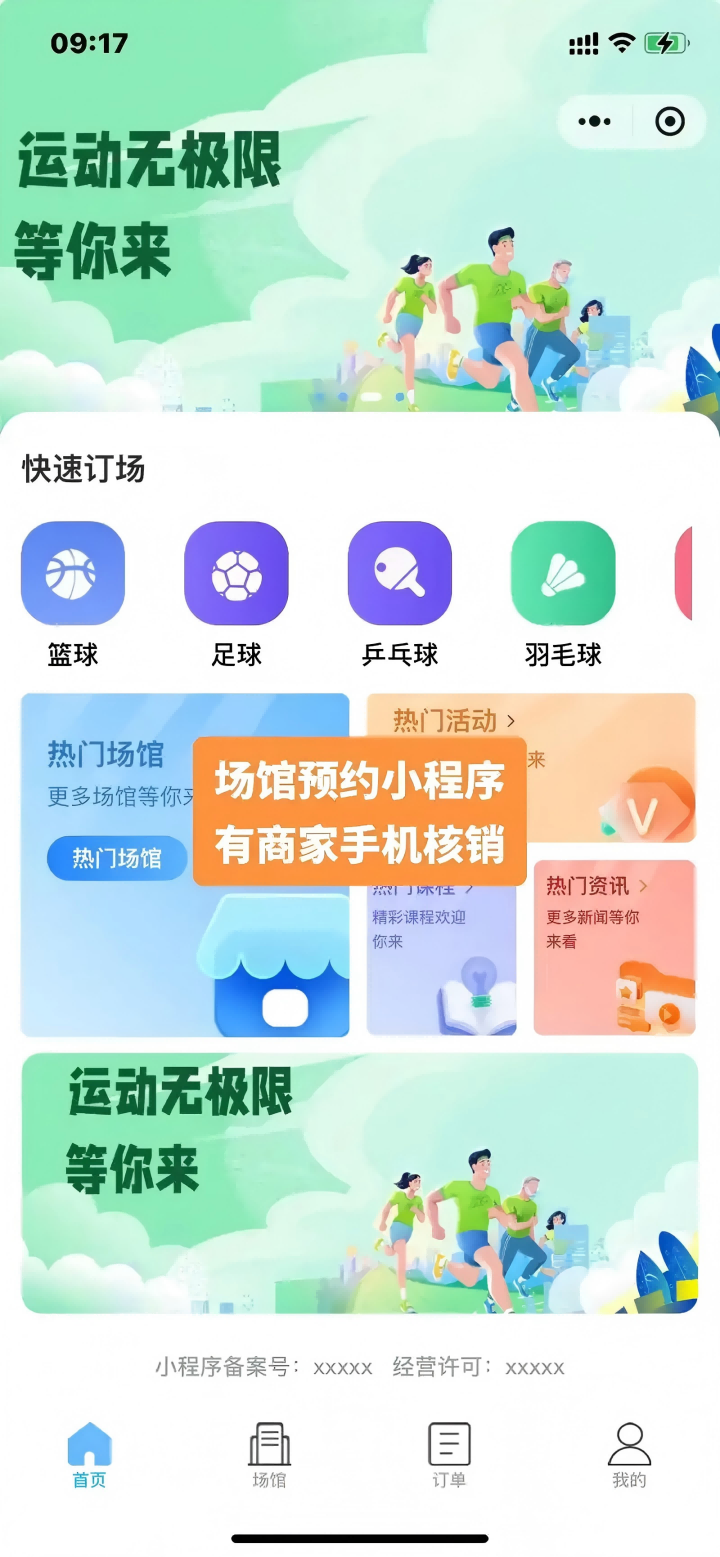Close the mini program via the circle icon
Screen dimensions: 720x1557
click(669, 122)
